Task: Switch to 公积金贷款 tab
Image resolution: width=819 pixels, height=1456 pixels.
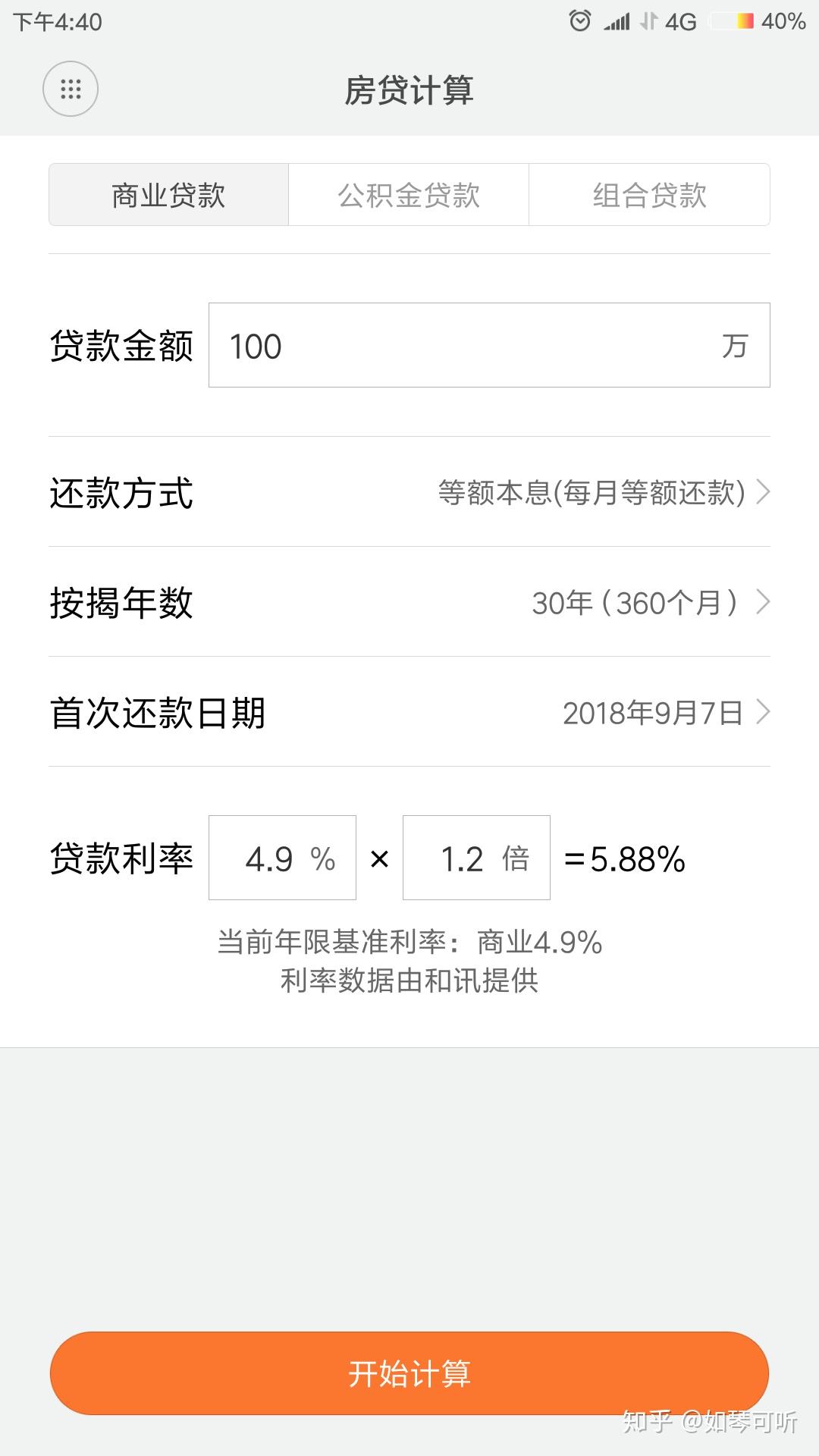Action: coord(409,195)
